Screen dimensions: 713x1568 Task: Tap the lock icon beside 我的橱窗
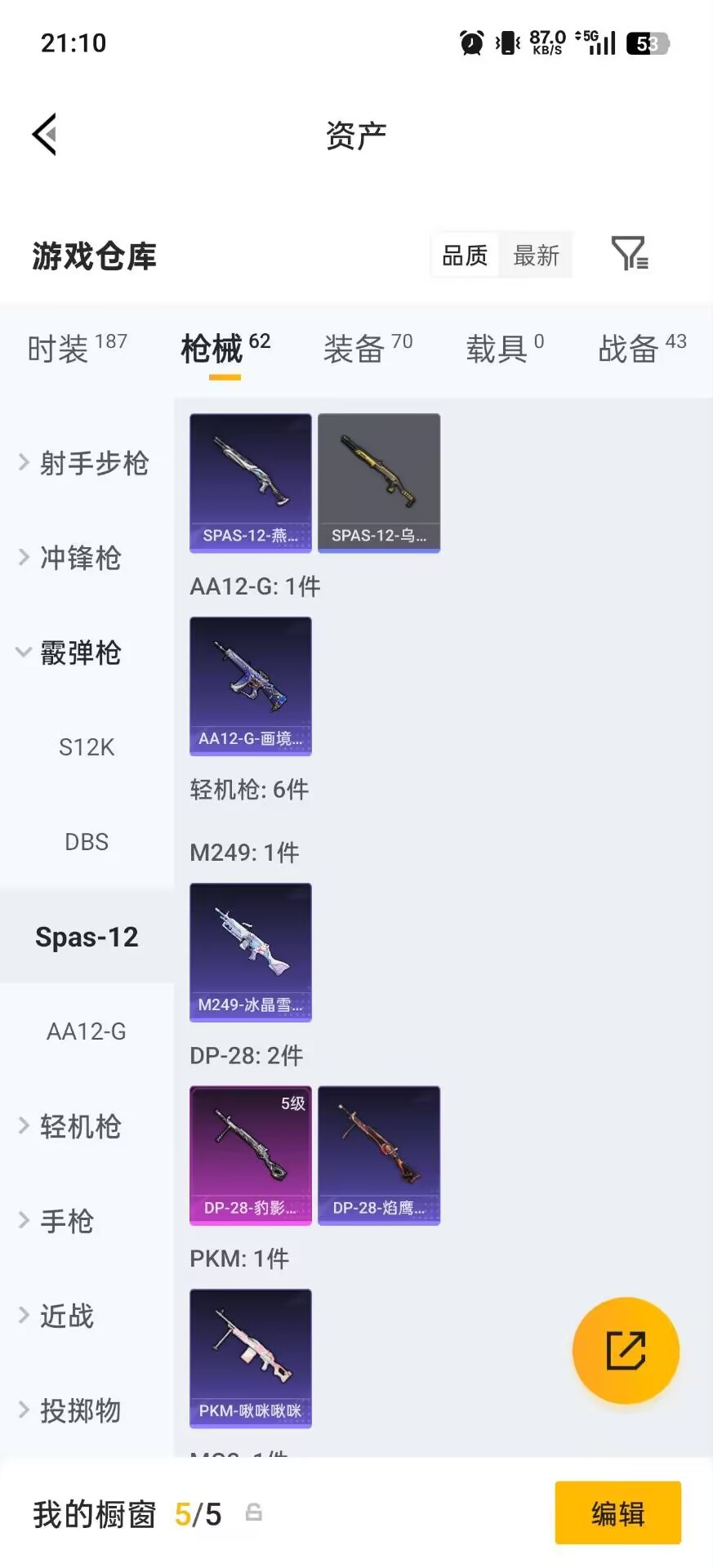(x=253, y=1513)
